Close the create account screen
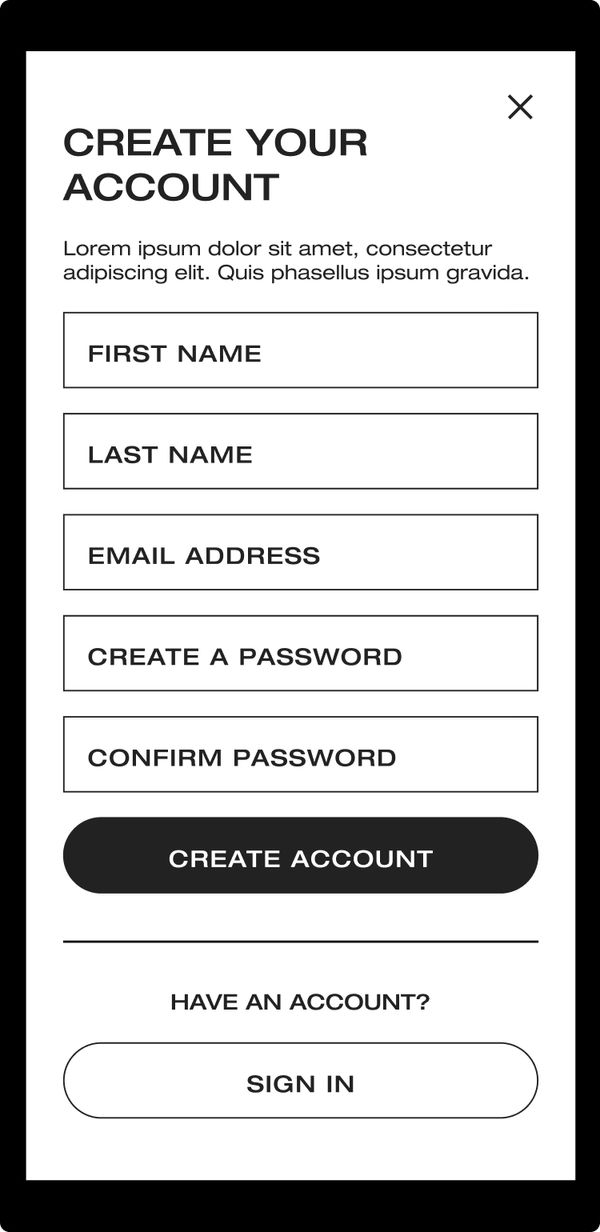 [x=520, y=107]
